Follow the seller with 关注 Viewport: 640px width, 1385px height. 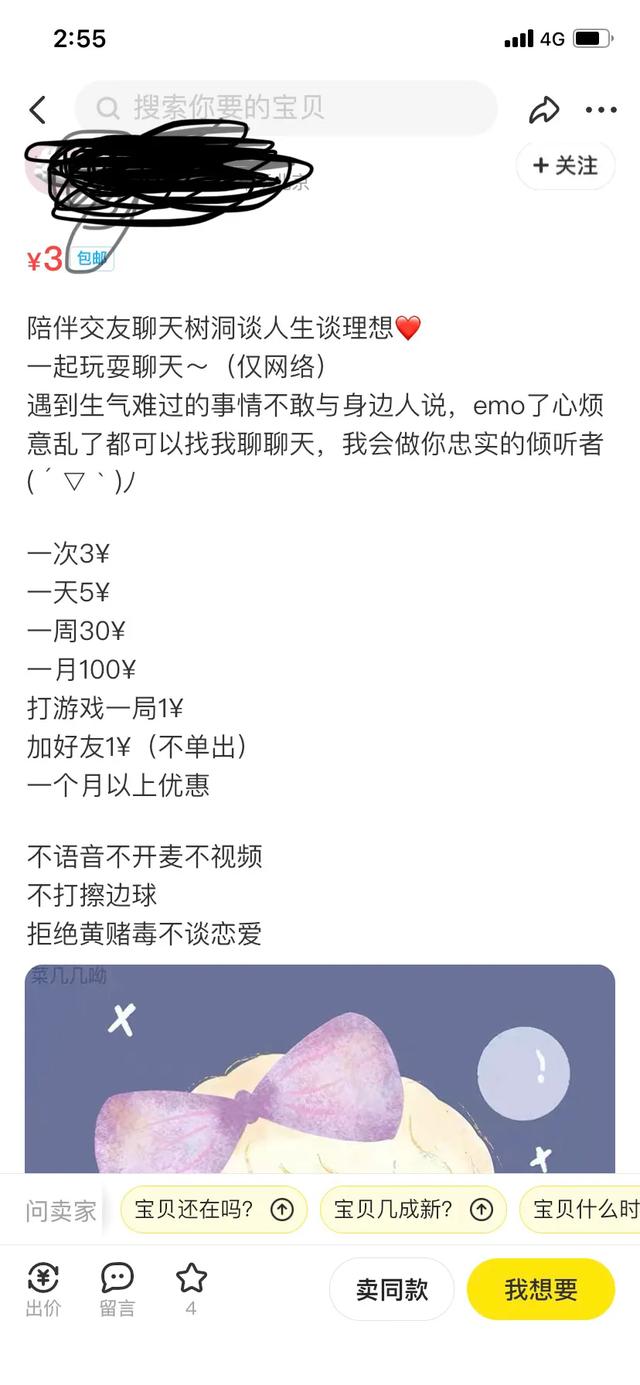click(x=565, y=165)
